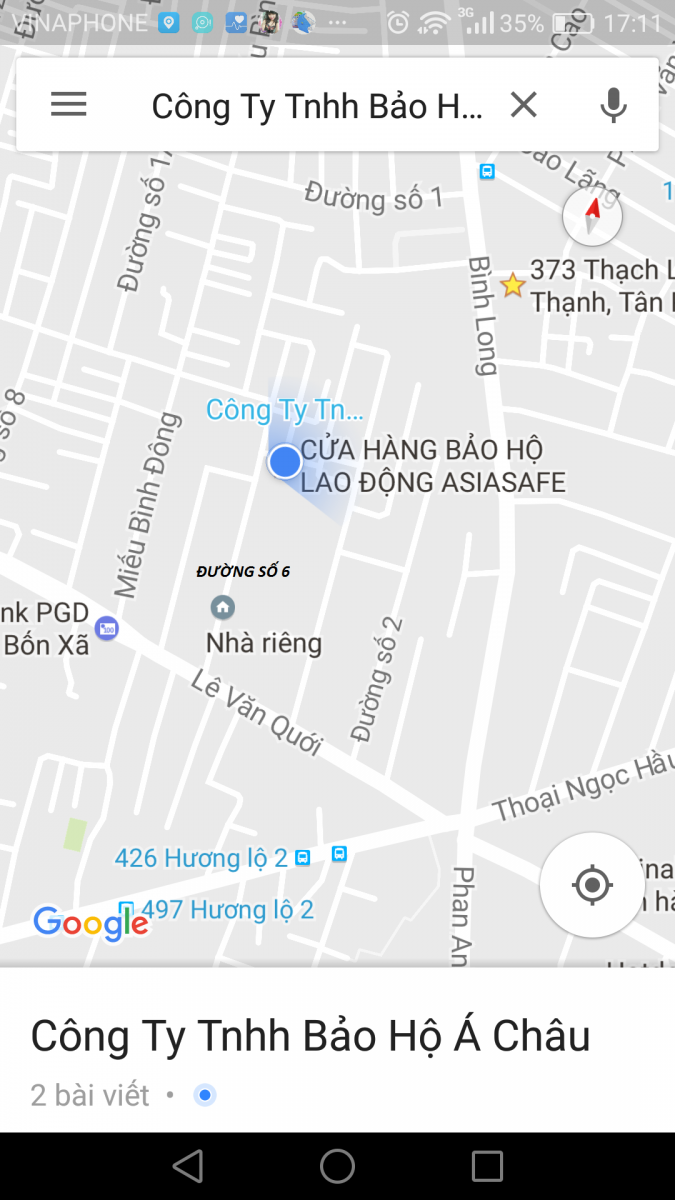Viewport: 675px width, 1200px height.
Task: Select the Nhà riêng home marker
Action: (x=222, y=607)
